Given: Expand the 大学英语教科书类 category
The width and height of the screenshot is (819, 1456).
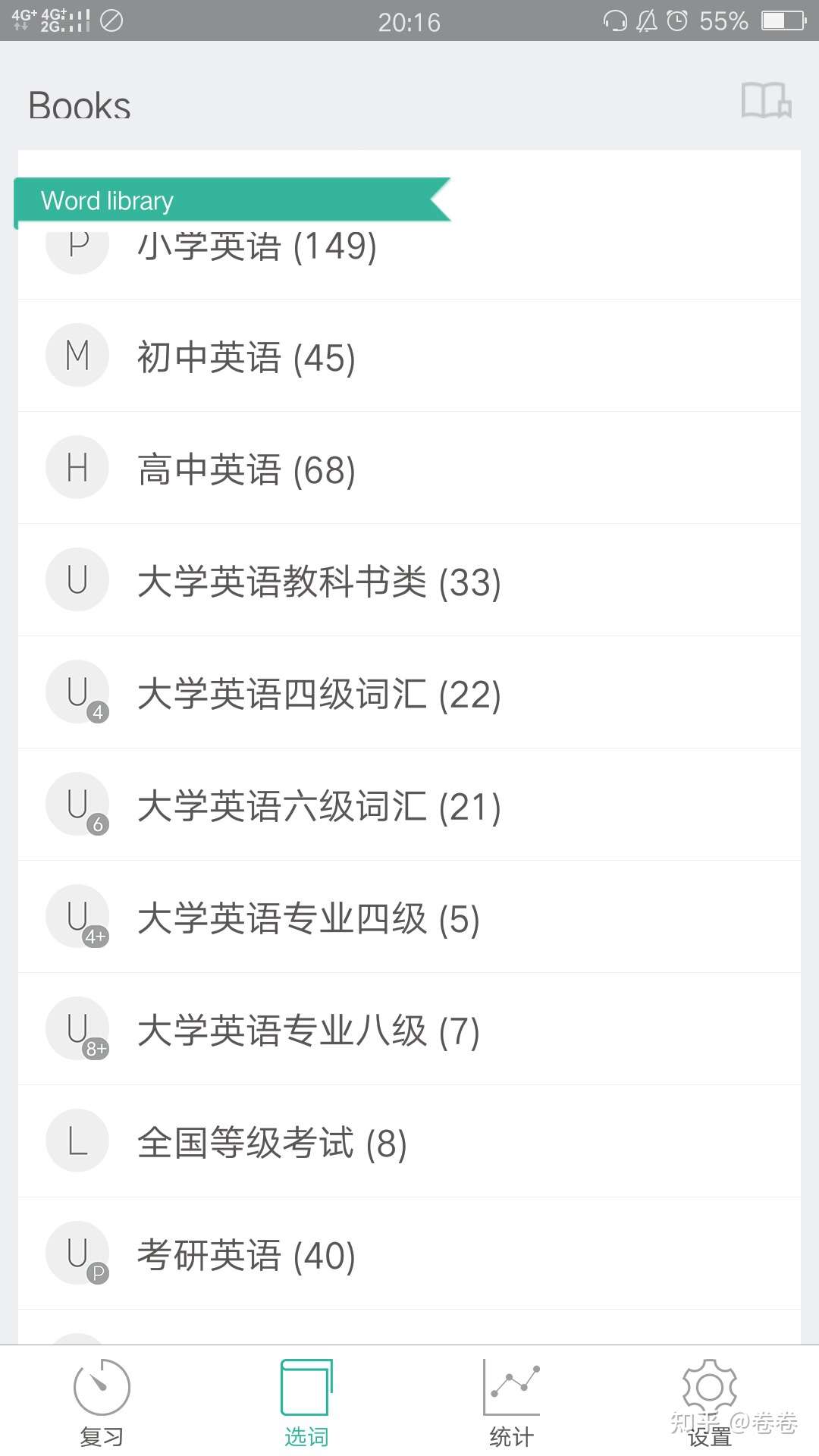Looking at the screenshot, I should [x=318, y=580].
